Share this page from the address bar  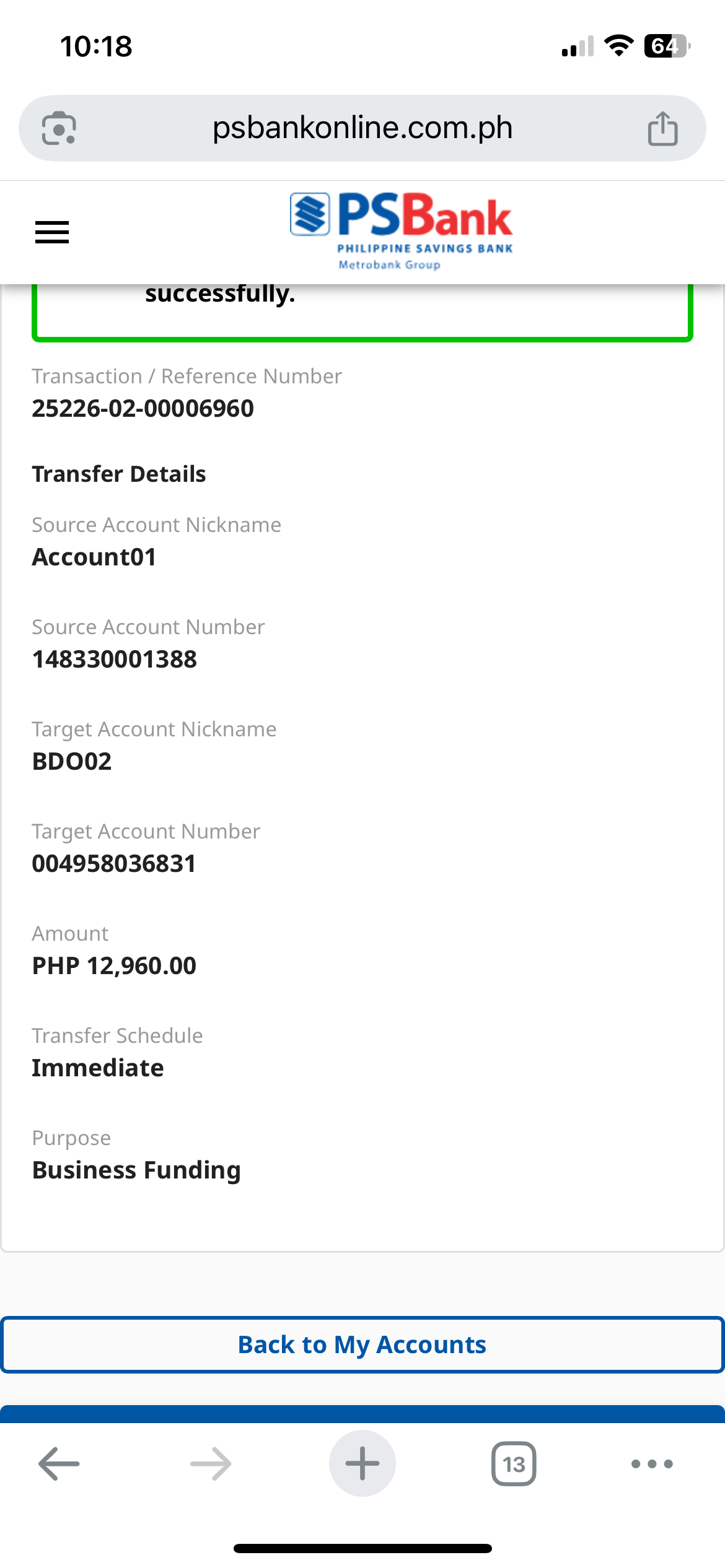662,129
